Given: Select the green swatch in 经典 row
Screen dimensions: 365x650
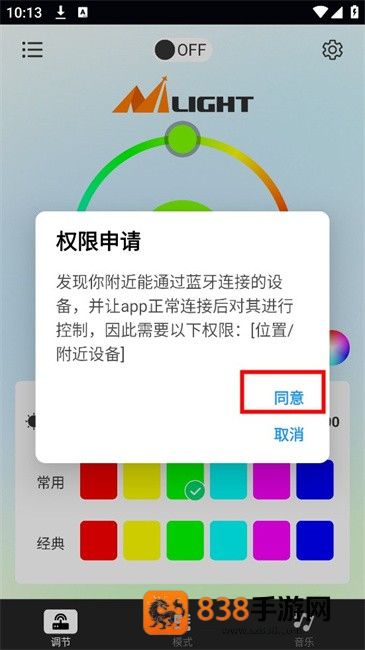Looking at the screenshot, I should click(185, 541).
